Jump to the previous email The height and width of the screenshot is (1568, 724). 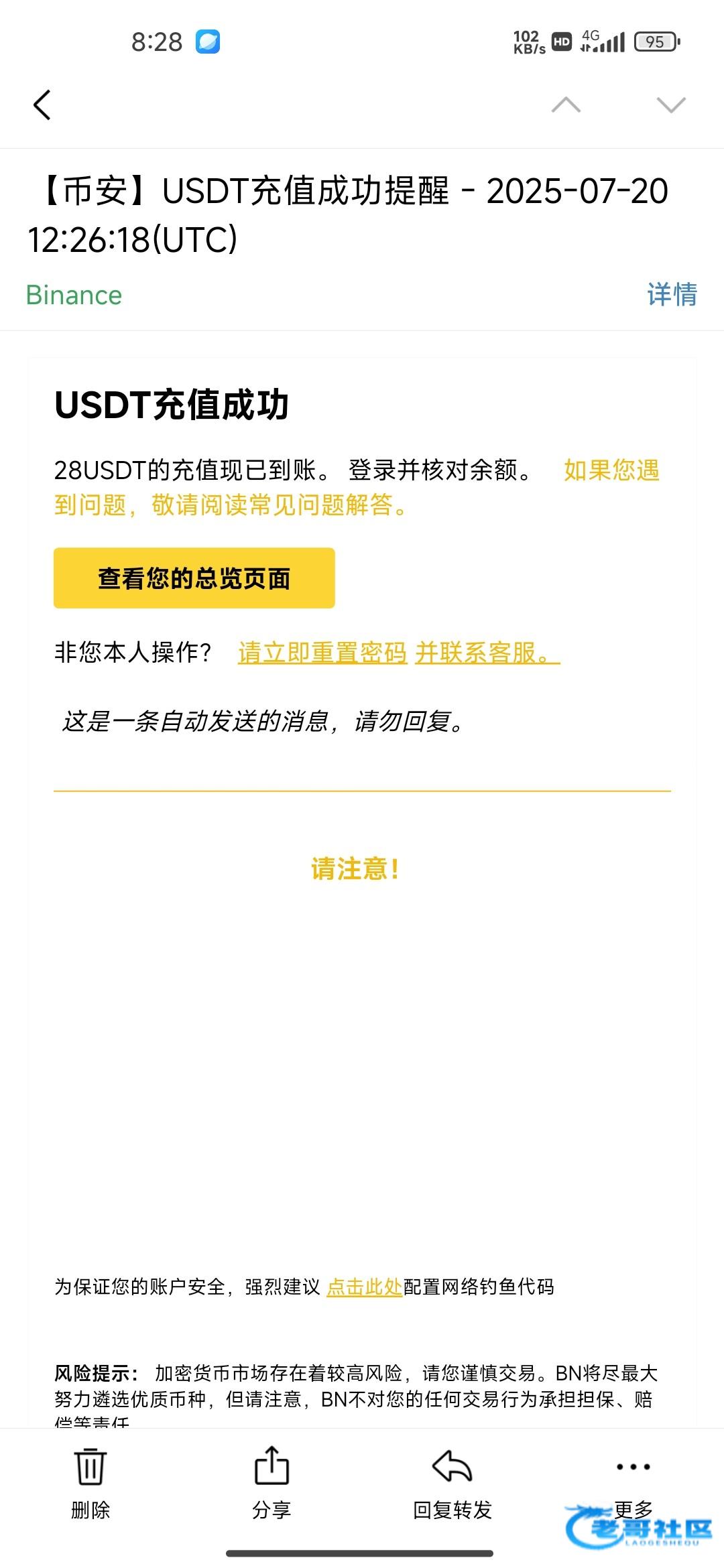(566, 105)
